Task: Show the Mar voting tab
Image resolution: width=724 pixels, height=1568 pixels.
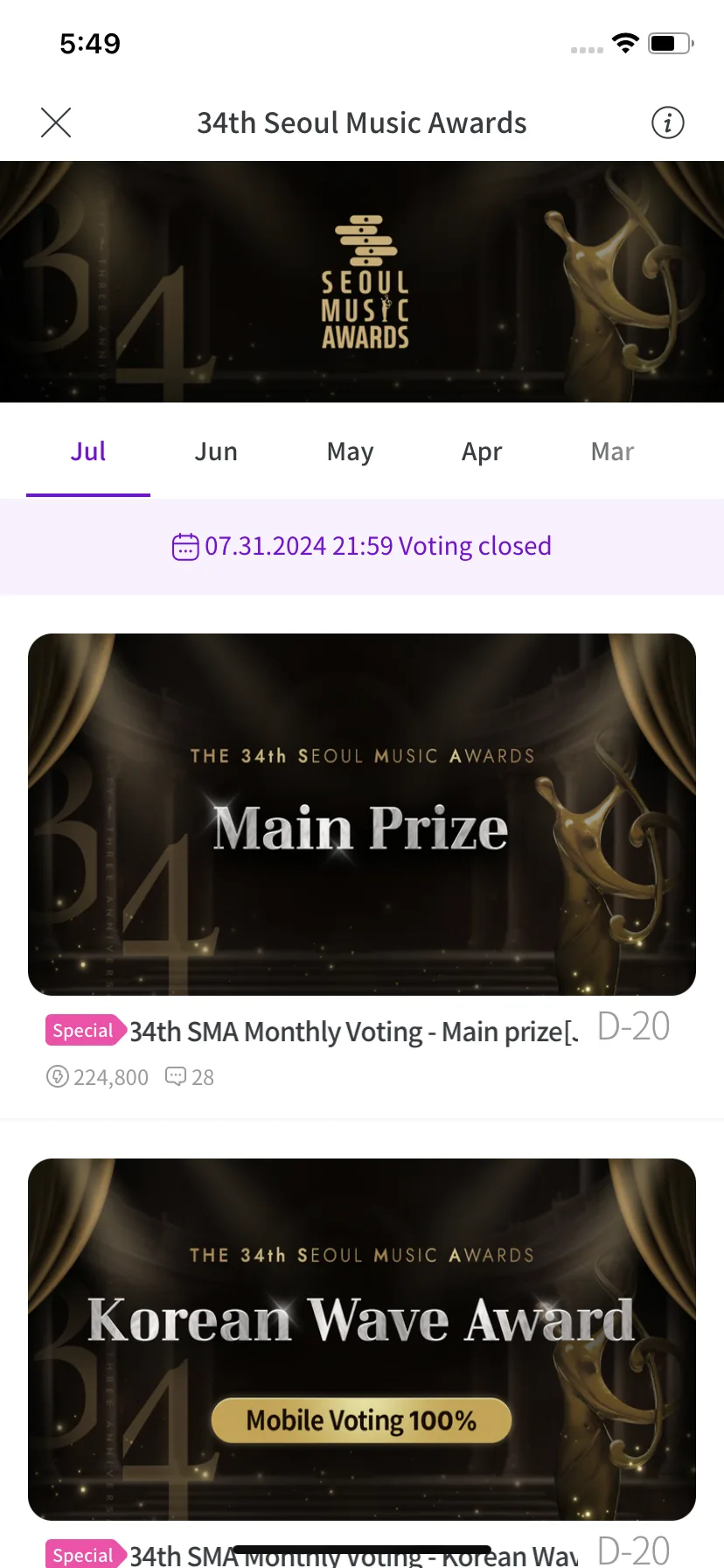Action: [x=612, y=451]
